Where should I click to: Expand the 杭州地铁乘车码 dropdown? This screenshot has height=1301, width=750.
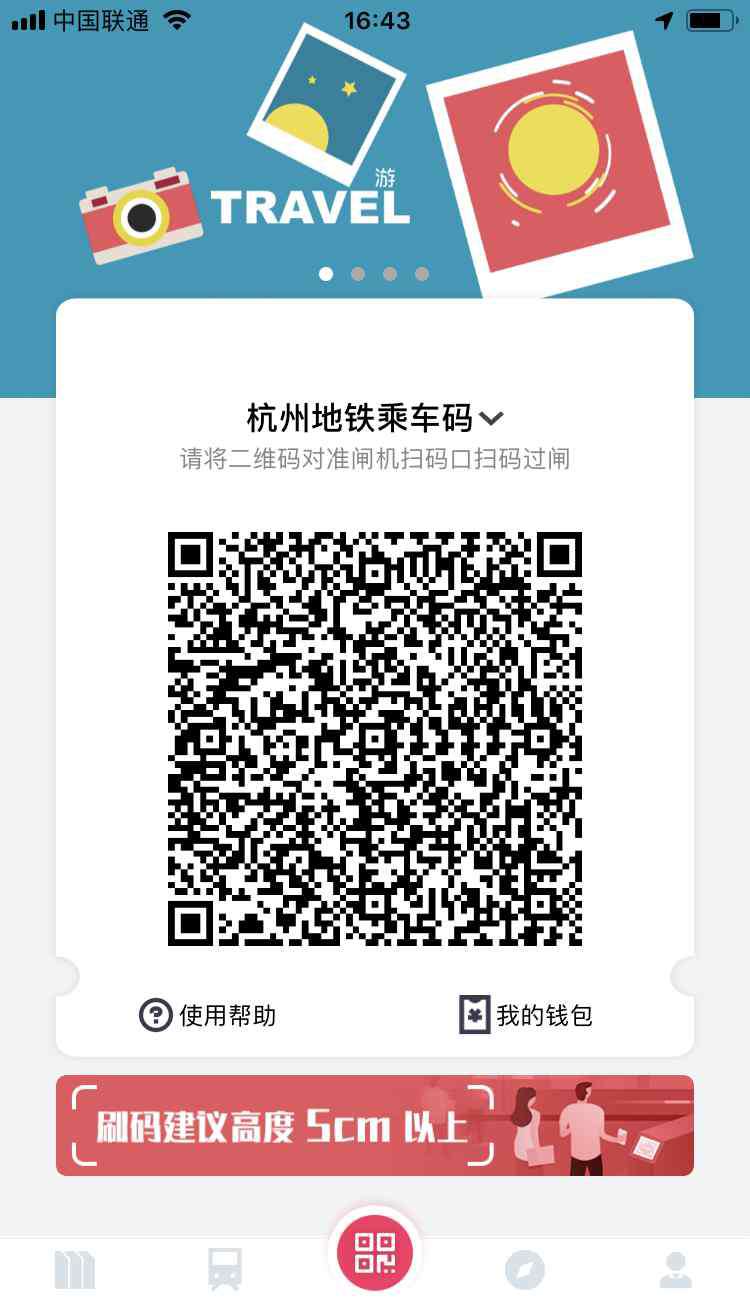tap(375, 418)
